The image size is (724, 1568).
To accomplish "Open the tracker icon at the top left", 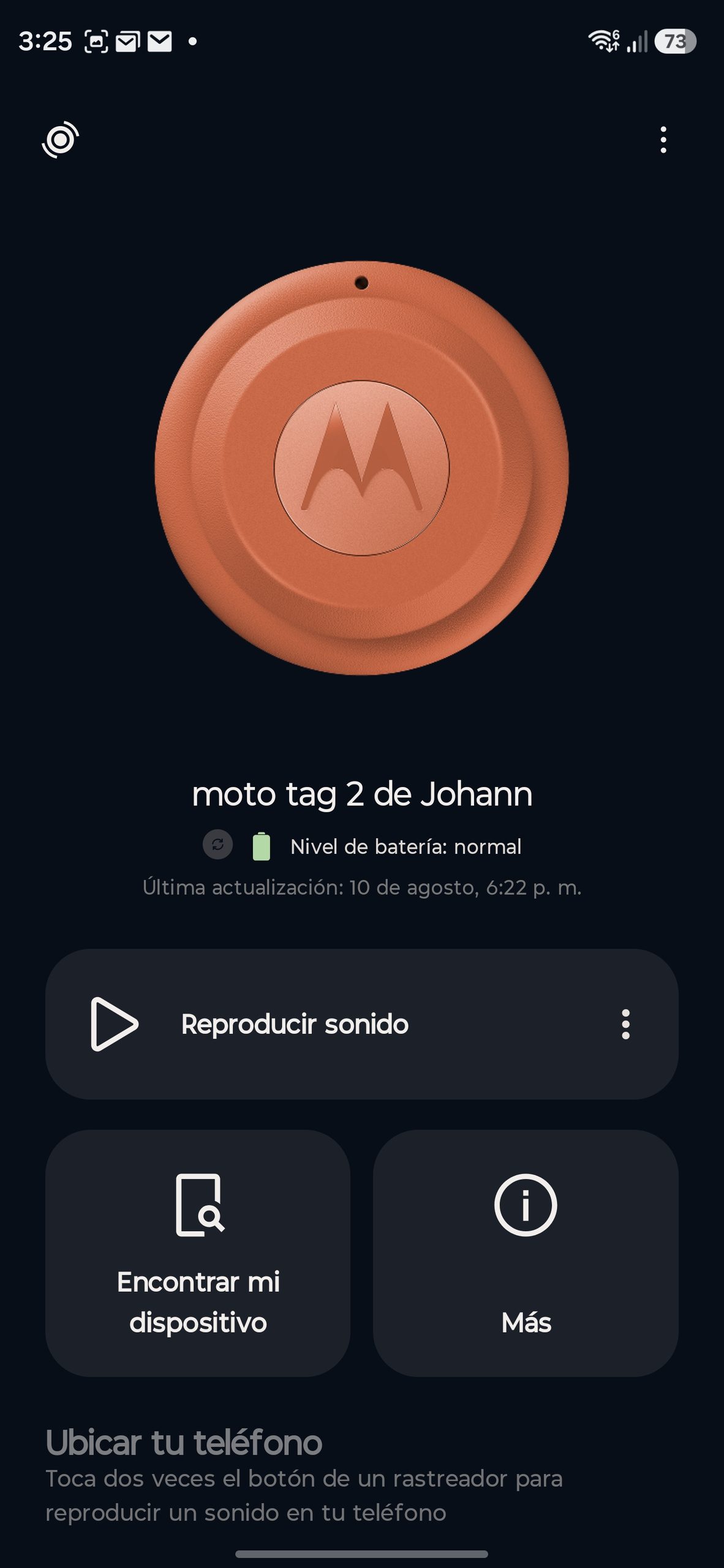I will [60, 140].
